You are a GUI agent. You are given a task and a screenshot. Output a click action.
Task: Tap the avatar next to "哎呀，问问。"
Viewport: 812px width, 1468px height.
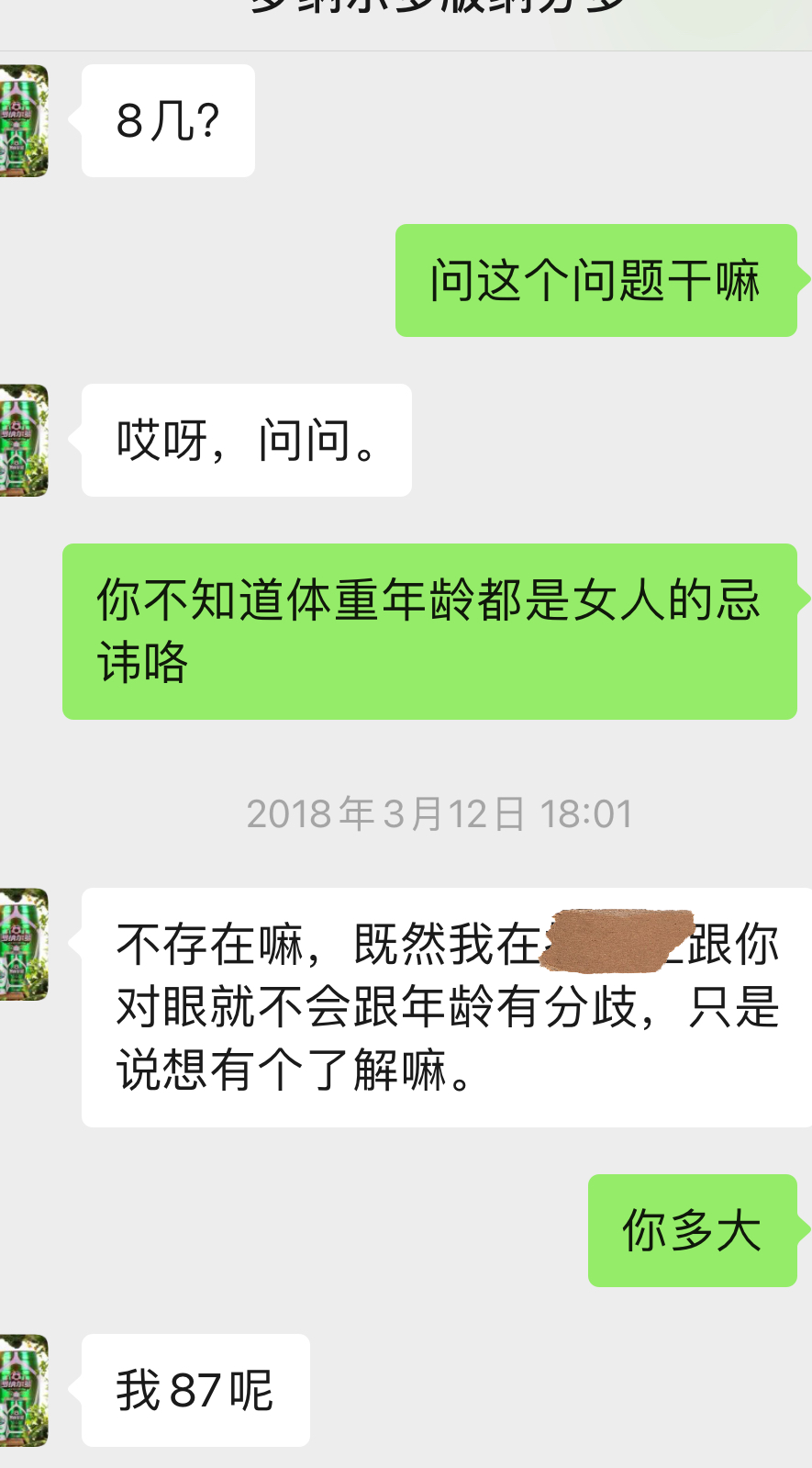coord(24,440)
